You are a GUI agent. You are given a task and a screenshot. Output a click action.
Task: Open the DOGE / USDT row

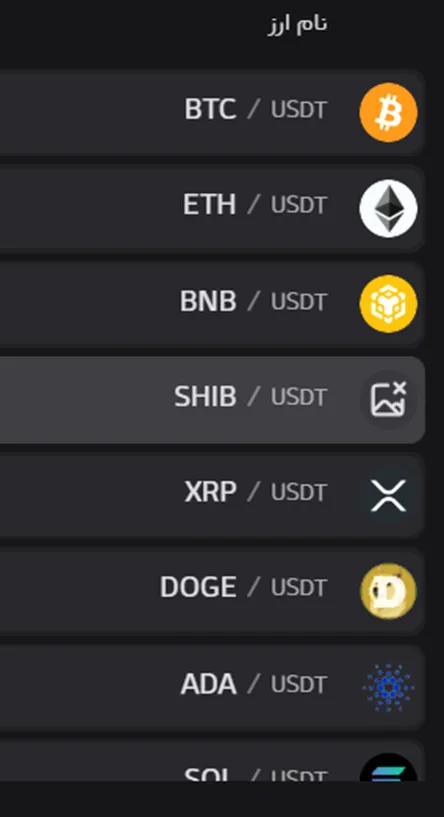coord(212,591)
